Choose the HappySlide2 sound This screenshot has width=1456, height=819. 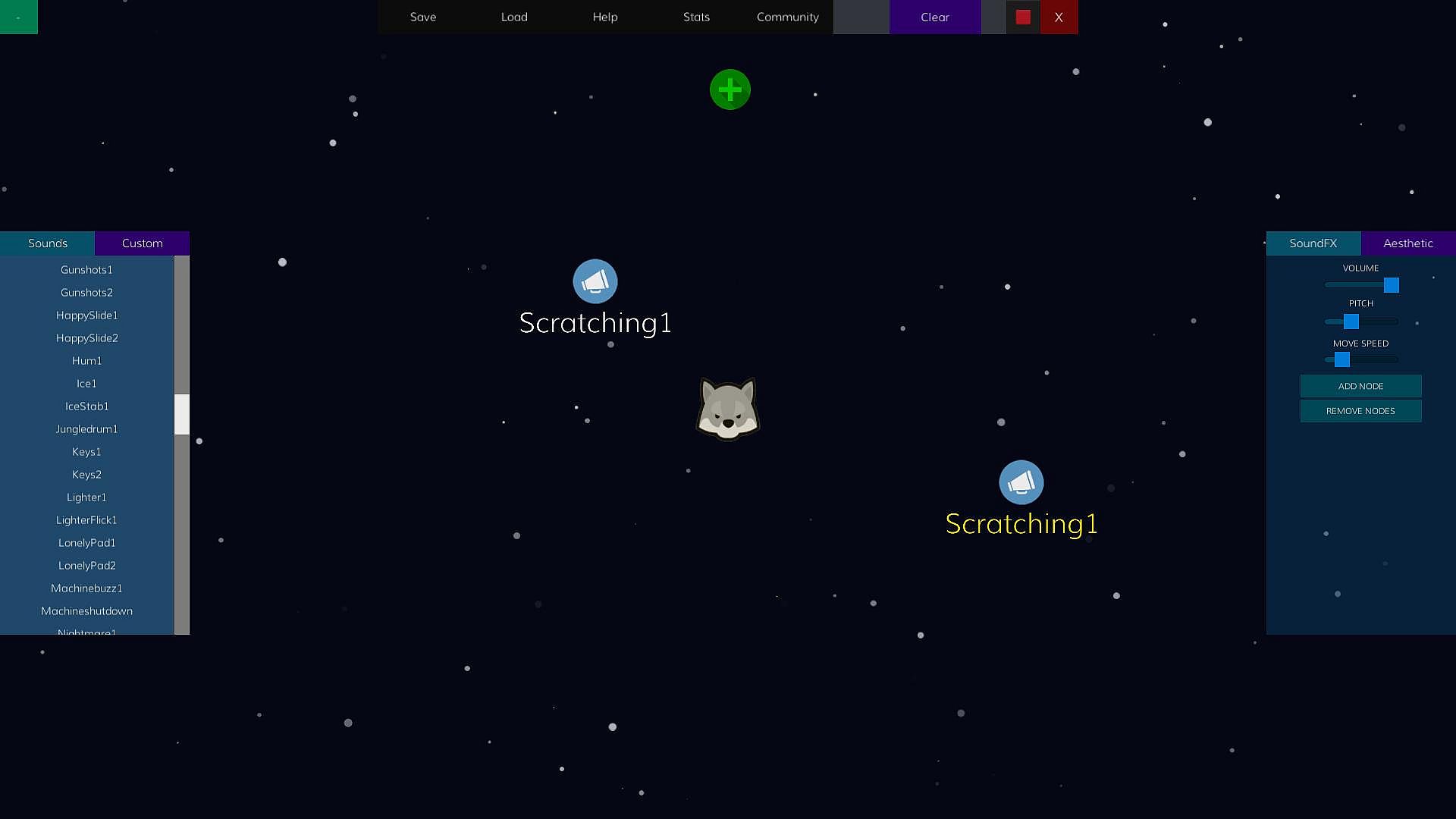click(x=86, y=338)
